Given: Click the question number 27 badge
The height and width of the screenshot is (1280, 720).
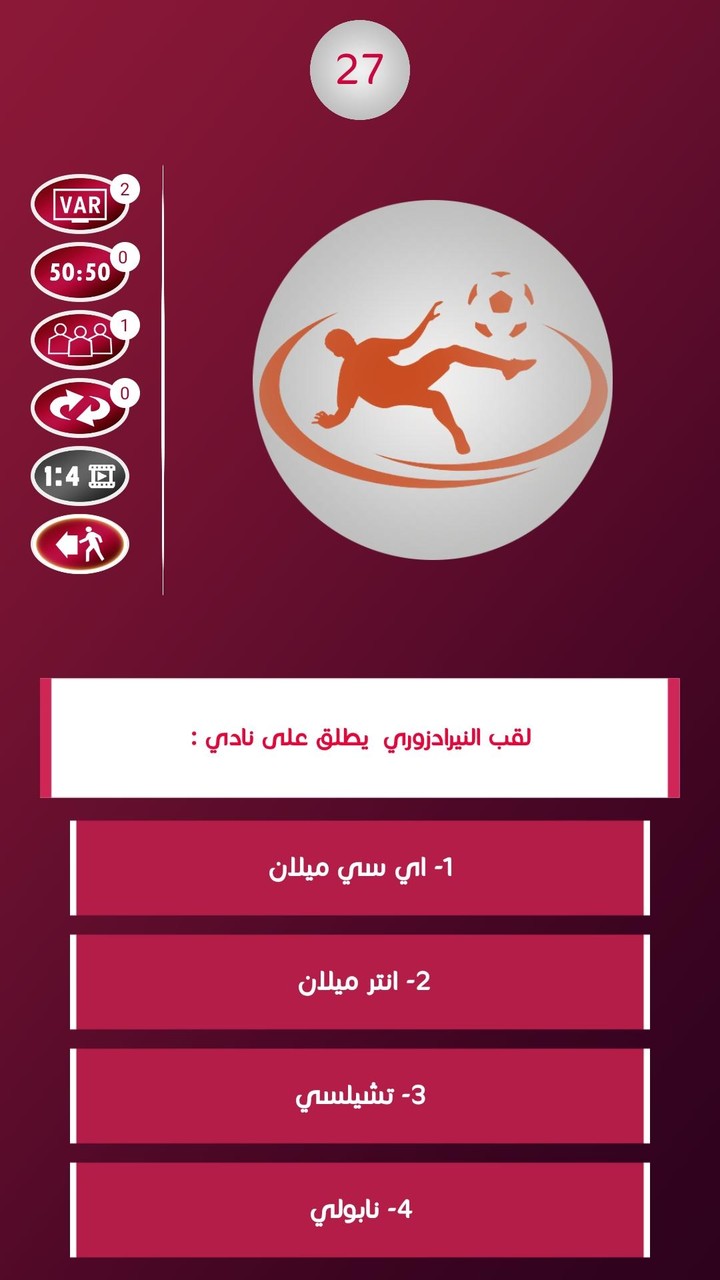Looking at the screenshot, I should pyautogui.click(x=358, y=70).
